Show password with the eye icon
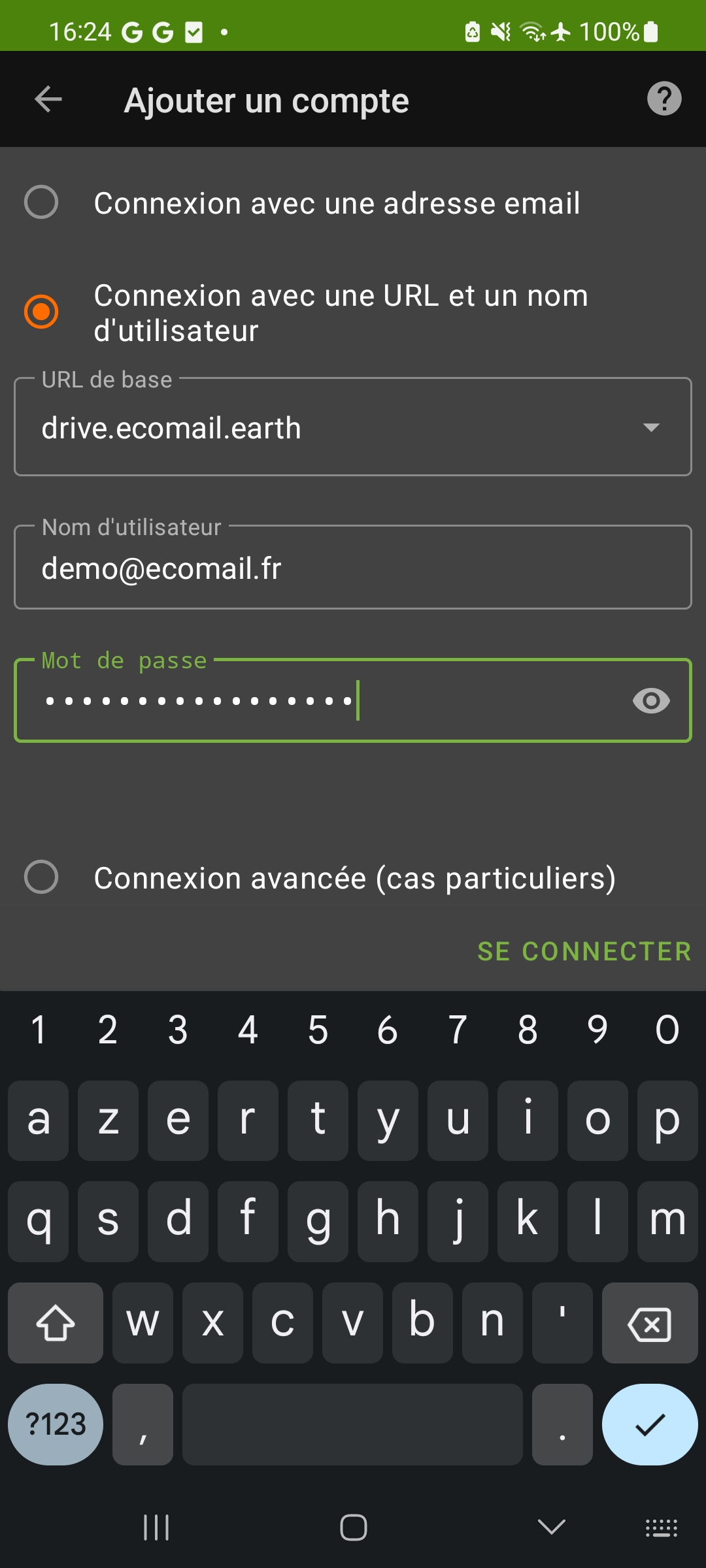706x1568 pixels. click(x=651, y=701)
